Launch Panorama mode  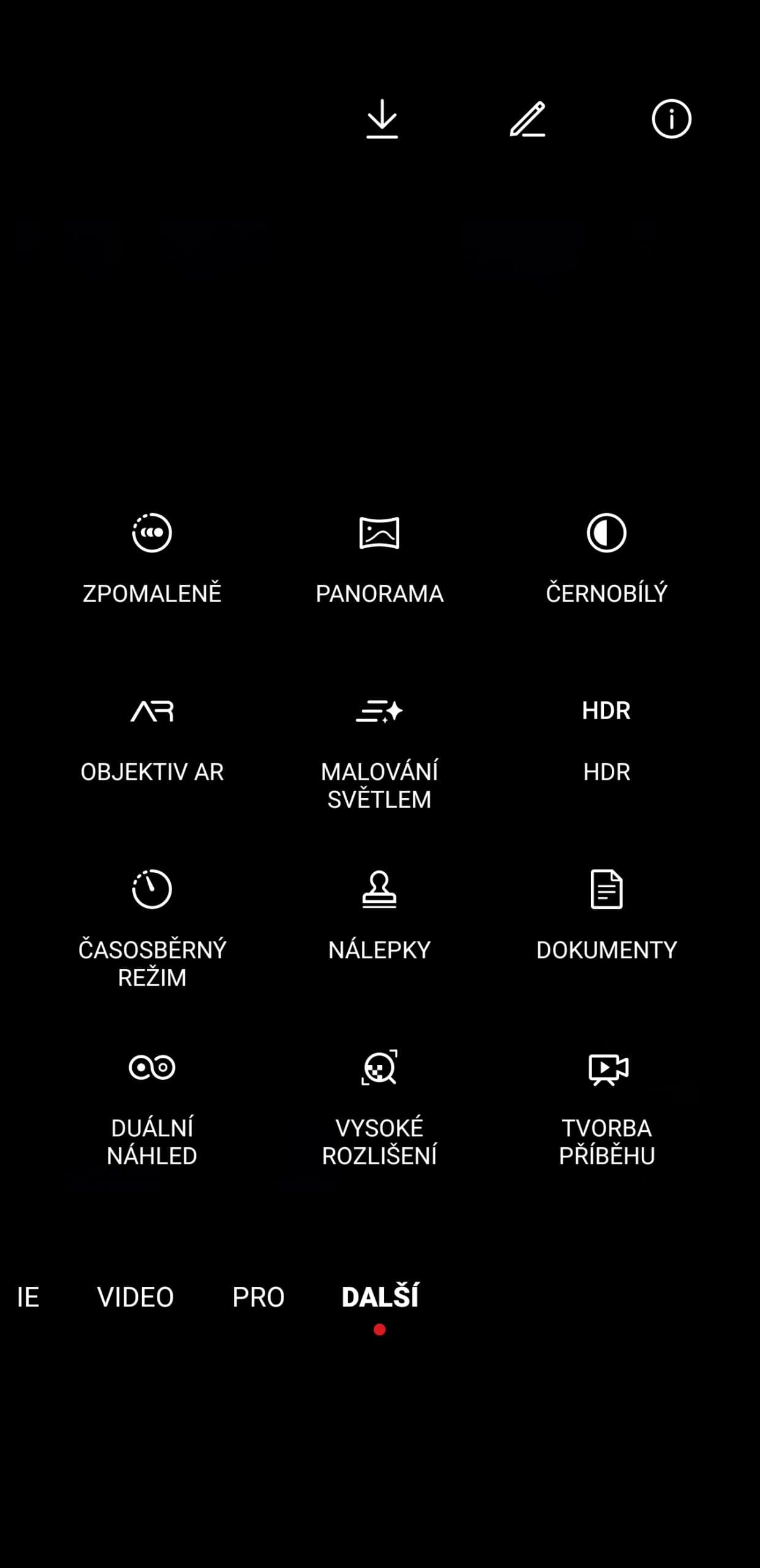point(379,557)
